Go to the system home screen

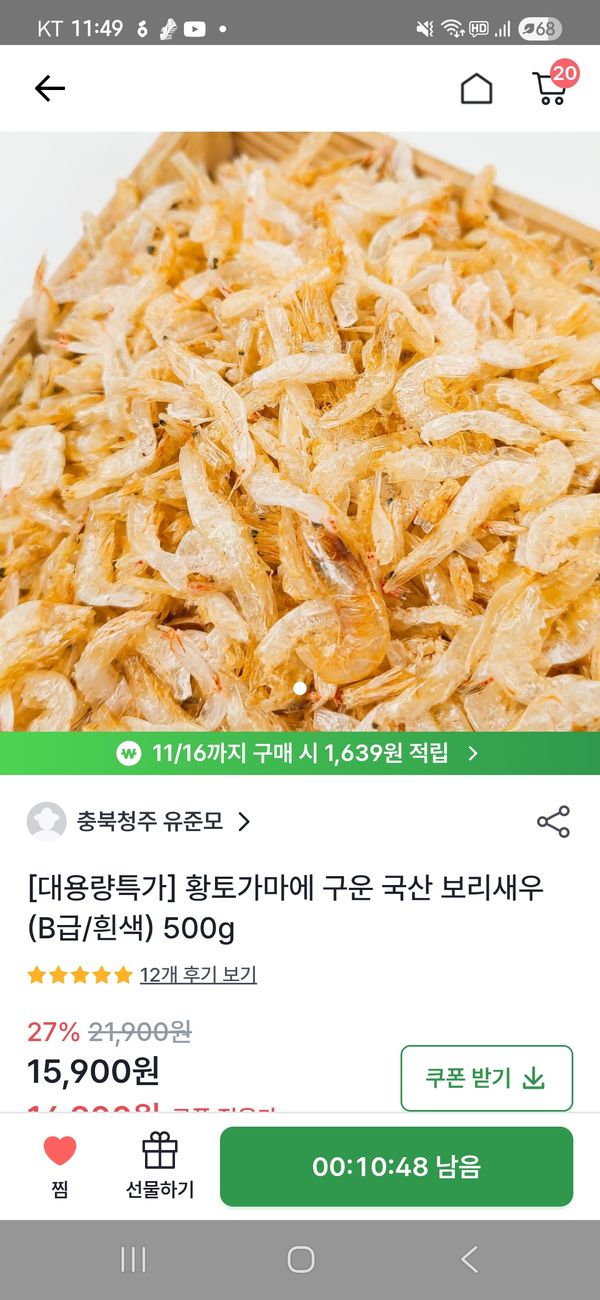(x=300, y=1259)
